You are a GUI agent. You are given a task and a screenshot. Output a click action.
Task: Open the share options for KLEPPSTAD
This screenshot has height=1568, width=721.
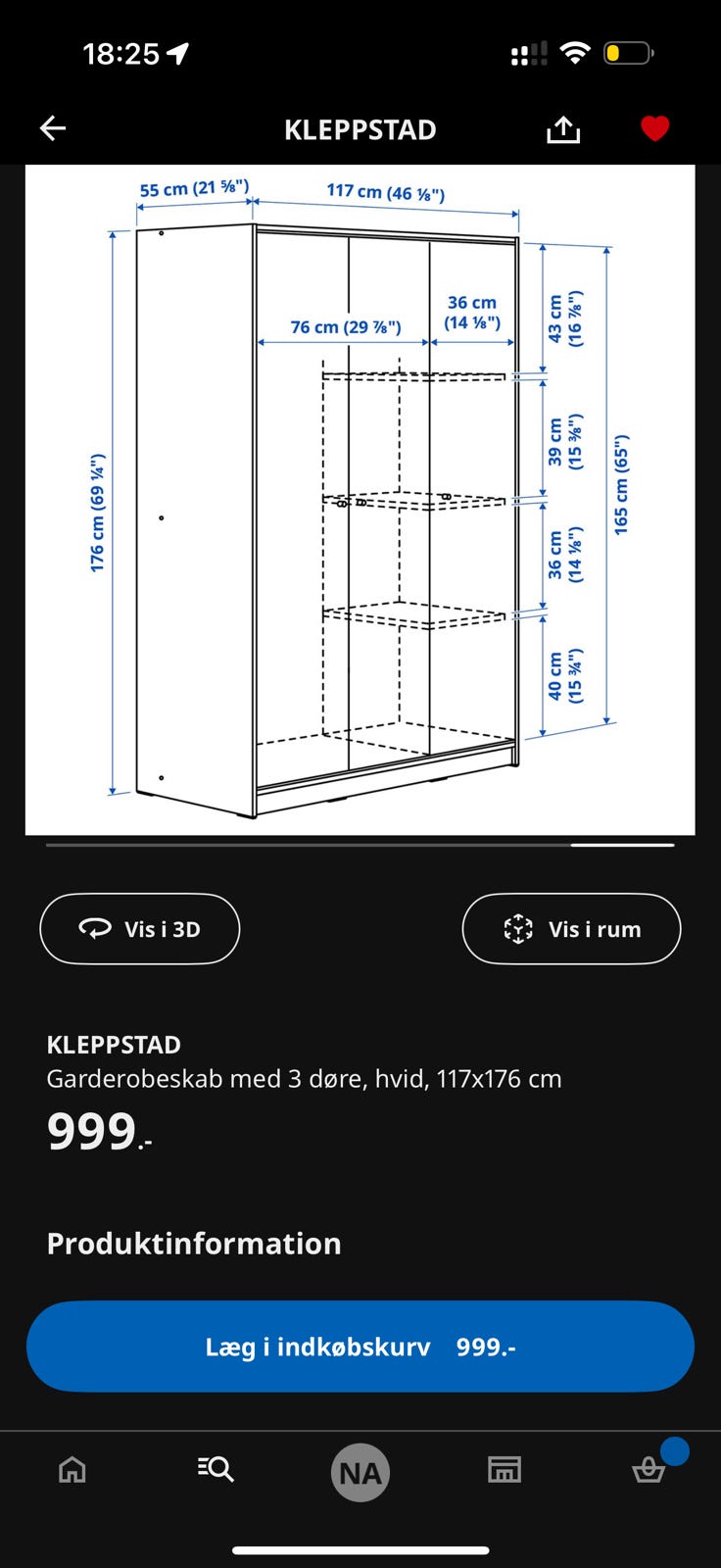coord(562,127)
